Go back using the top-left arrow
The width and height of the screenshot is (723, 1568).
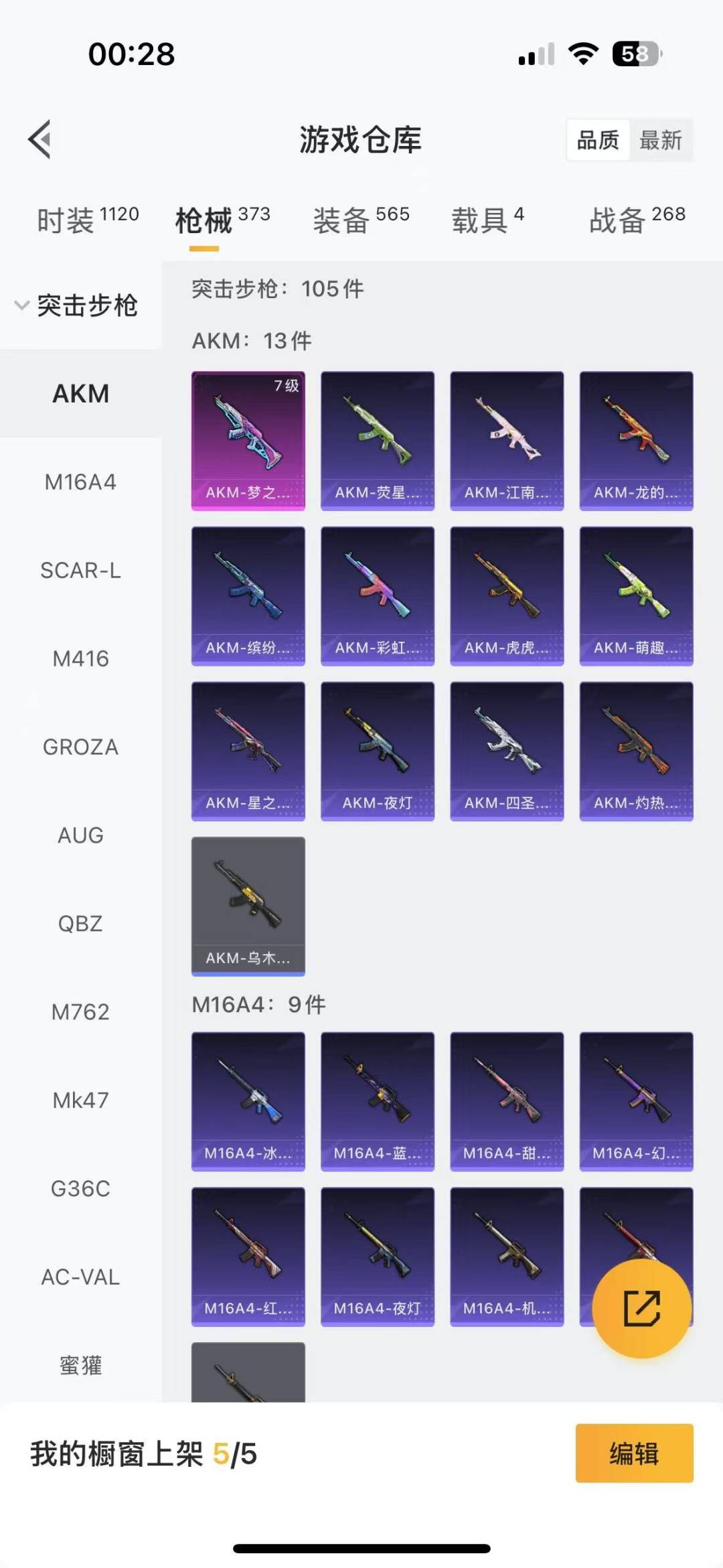point(40,139)
